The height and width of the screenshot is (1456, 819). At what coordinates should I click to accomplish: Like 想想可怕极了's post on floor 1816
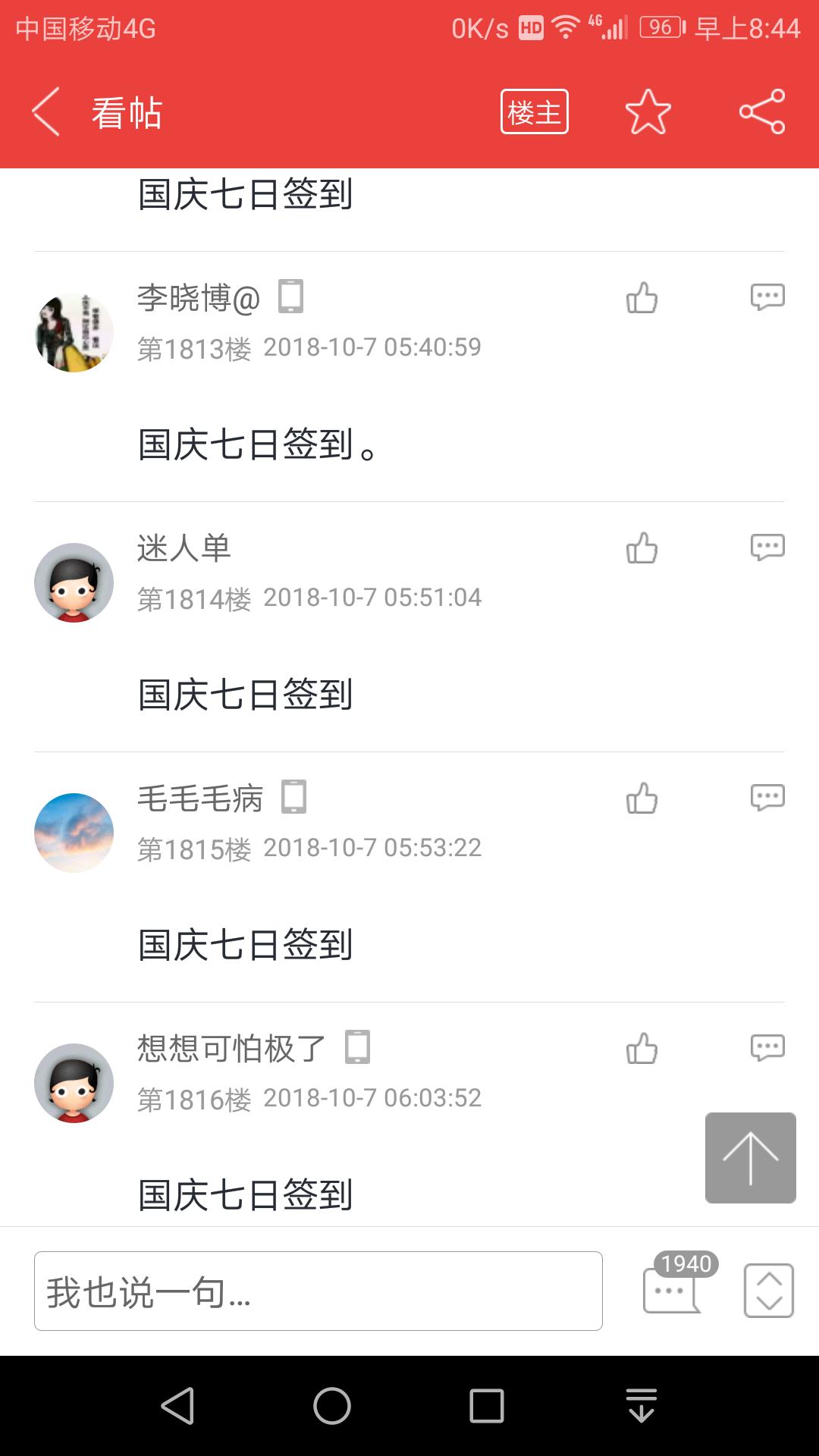point(642,1048)
